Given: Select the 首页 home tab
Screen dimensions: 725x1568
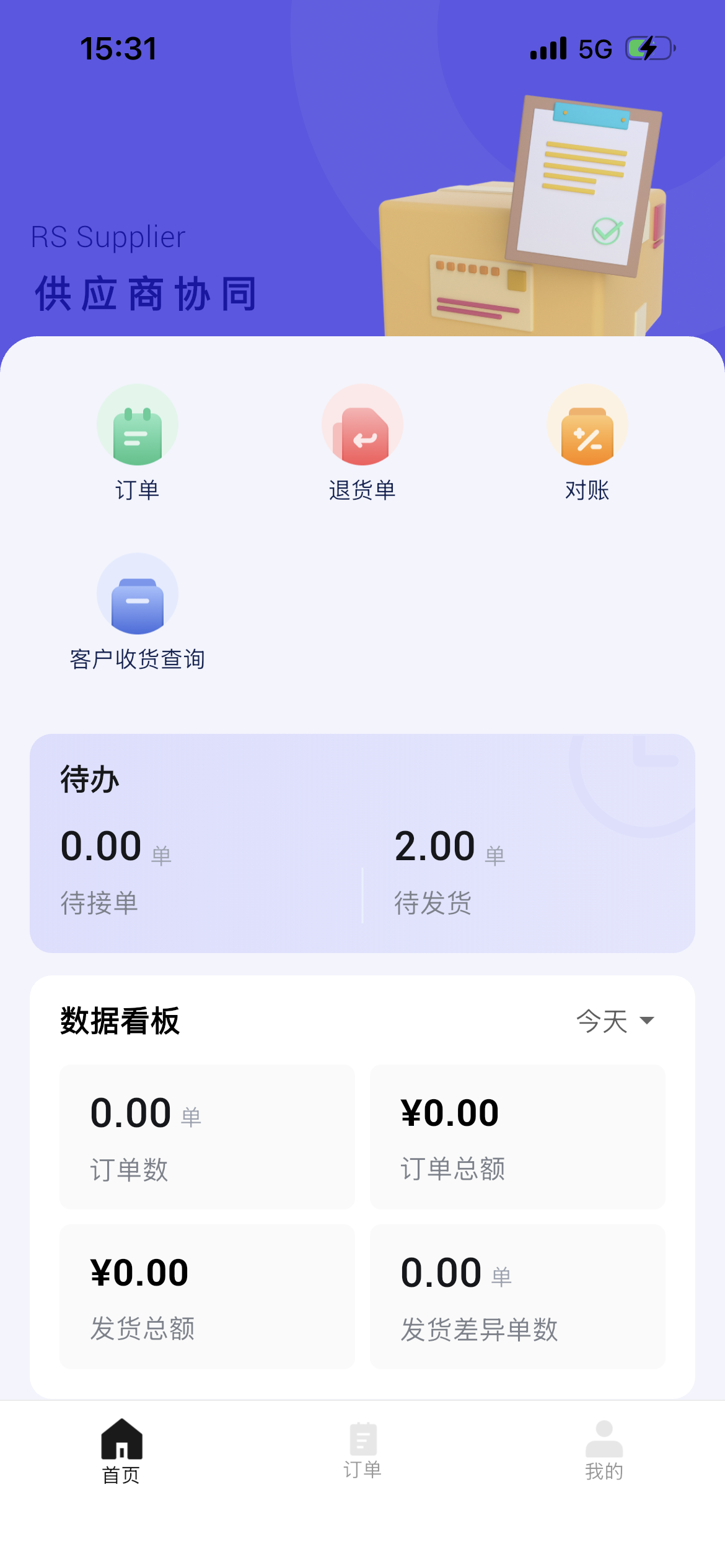Looking at the screenshot, I should point(121,1450).
